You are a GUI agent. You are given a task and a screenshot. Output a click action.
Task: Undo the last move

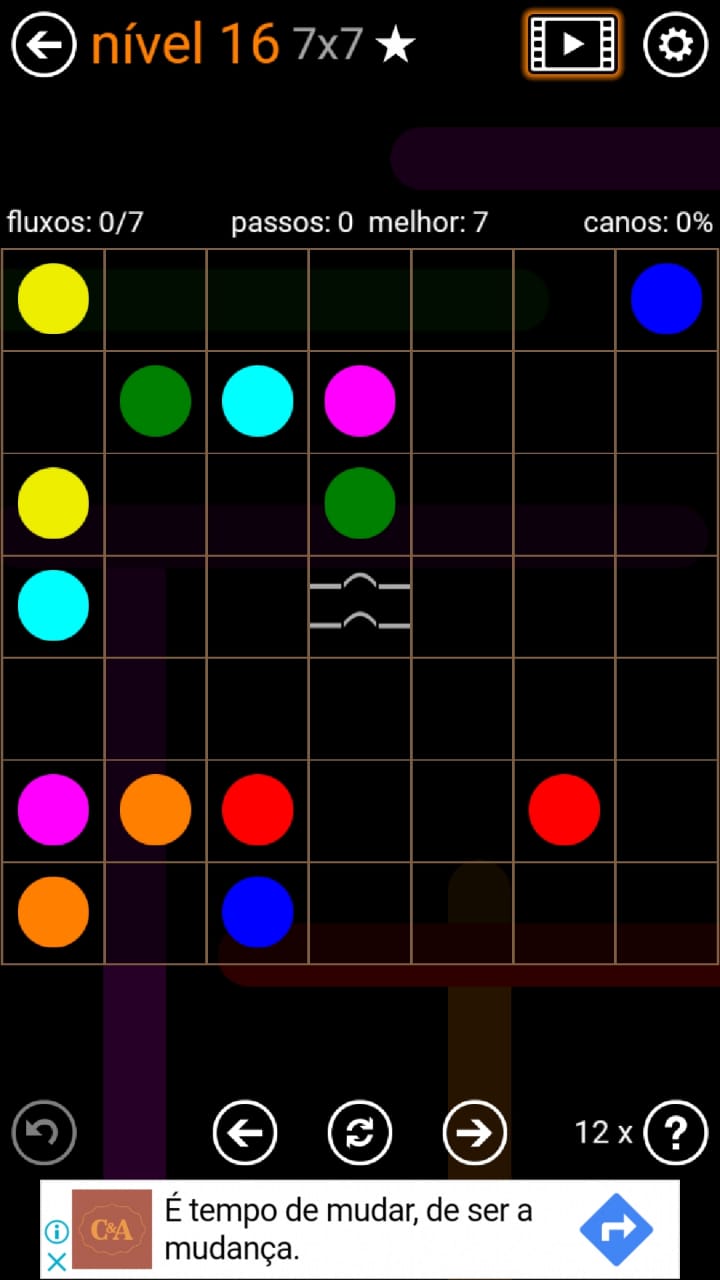click(x=44, y=1132)
